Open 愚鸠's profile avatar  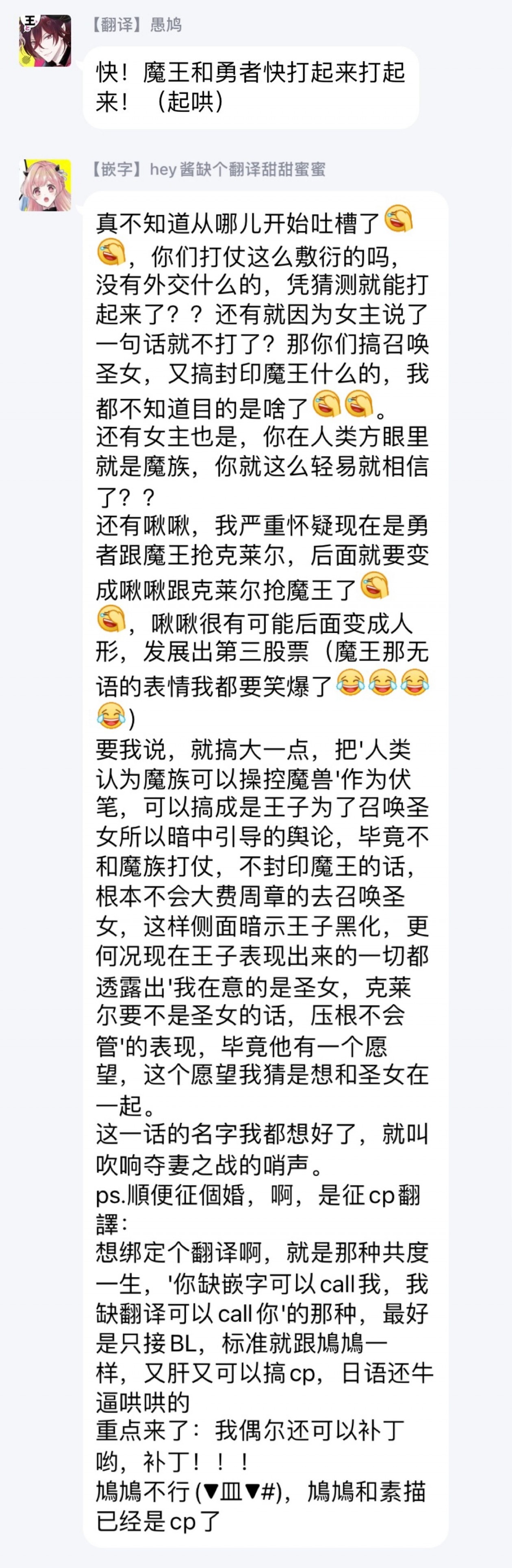pos(45,41)
